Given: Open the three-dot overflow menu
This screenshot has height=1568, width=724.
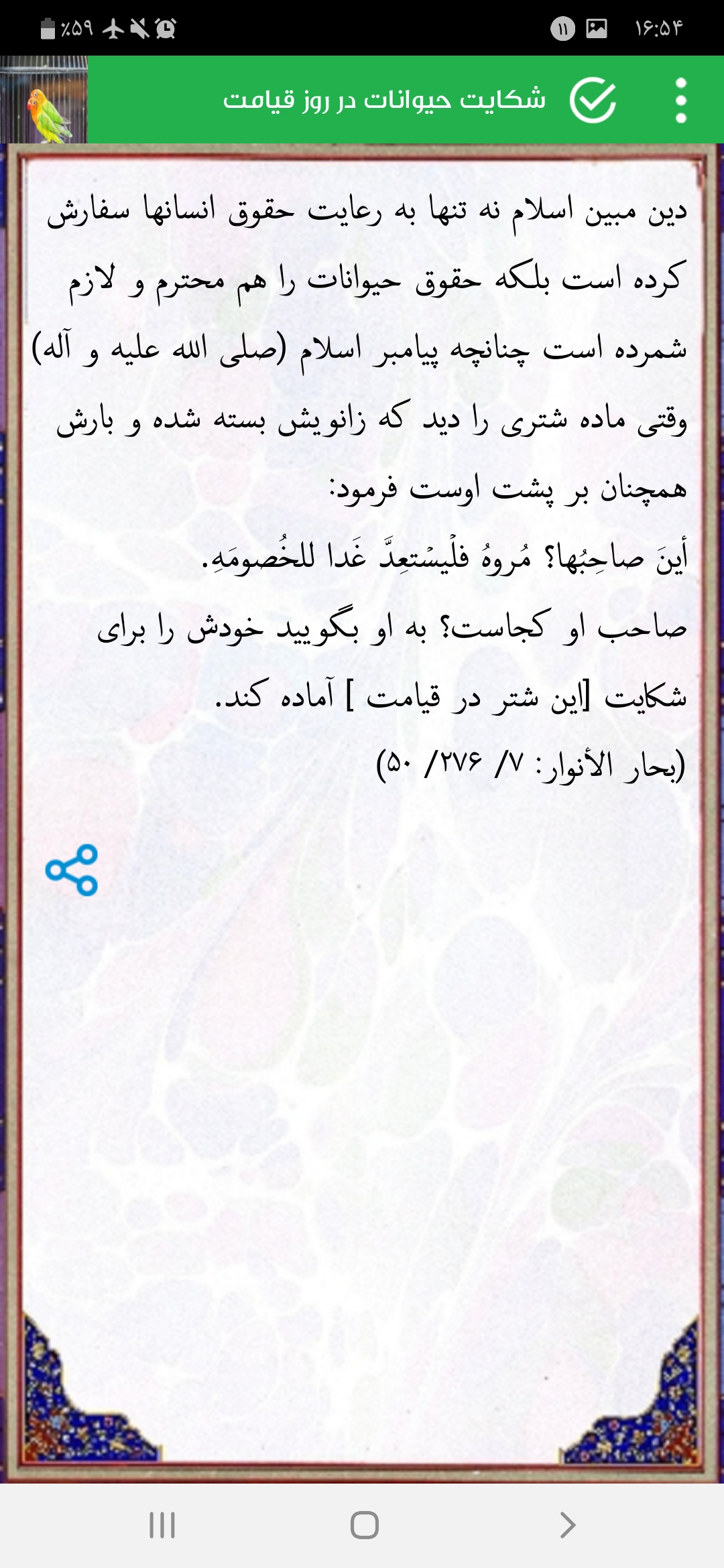Looking at the screenshot, I should [x=681, y=101].
